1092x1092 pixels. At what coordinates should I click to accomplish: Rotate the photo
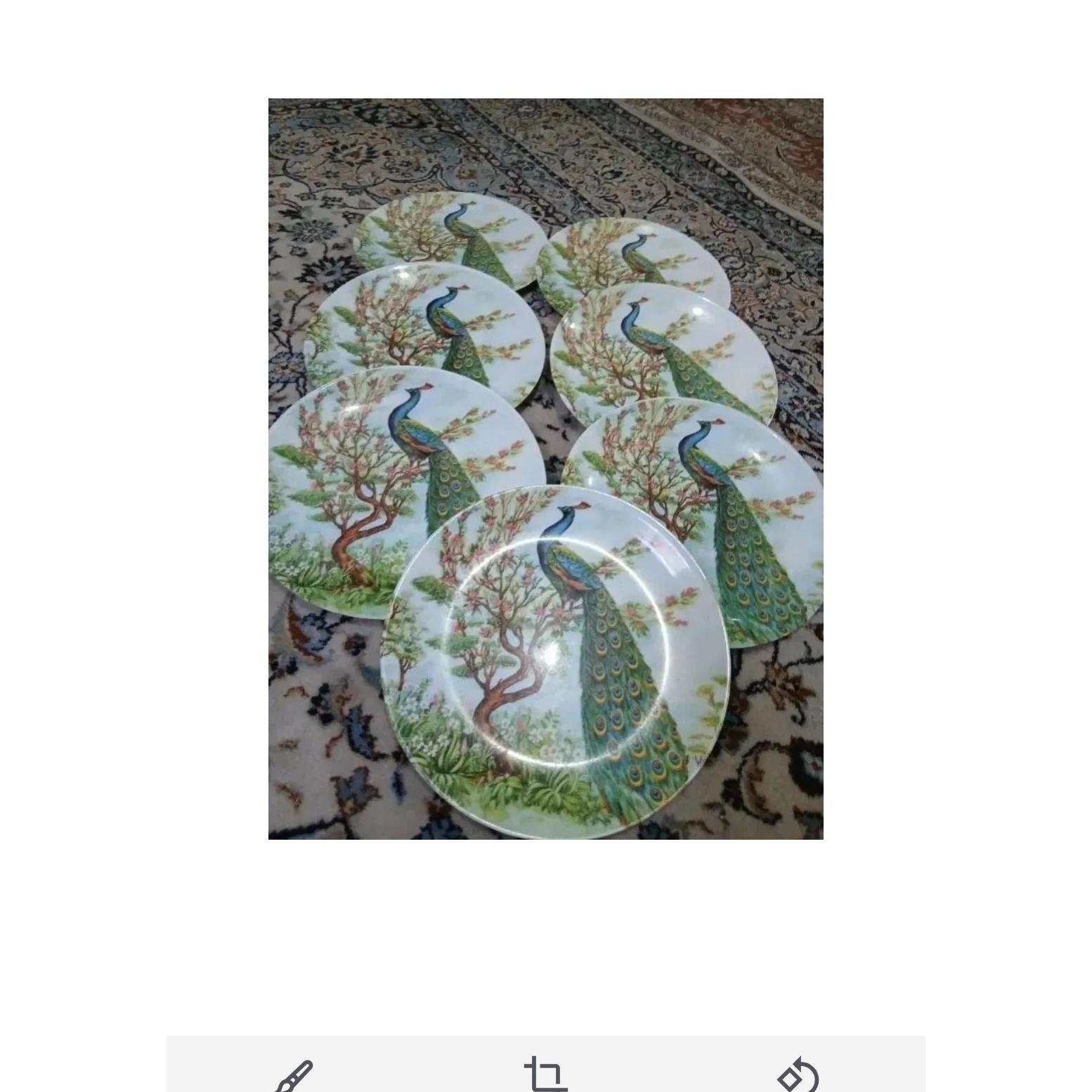click(x=798, y=1075)
